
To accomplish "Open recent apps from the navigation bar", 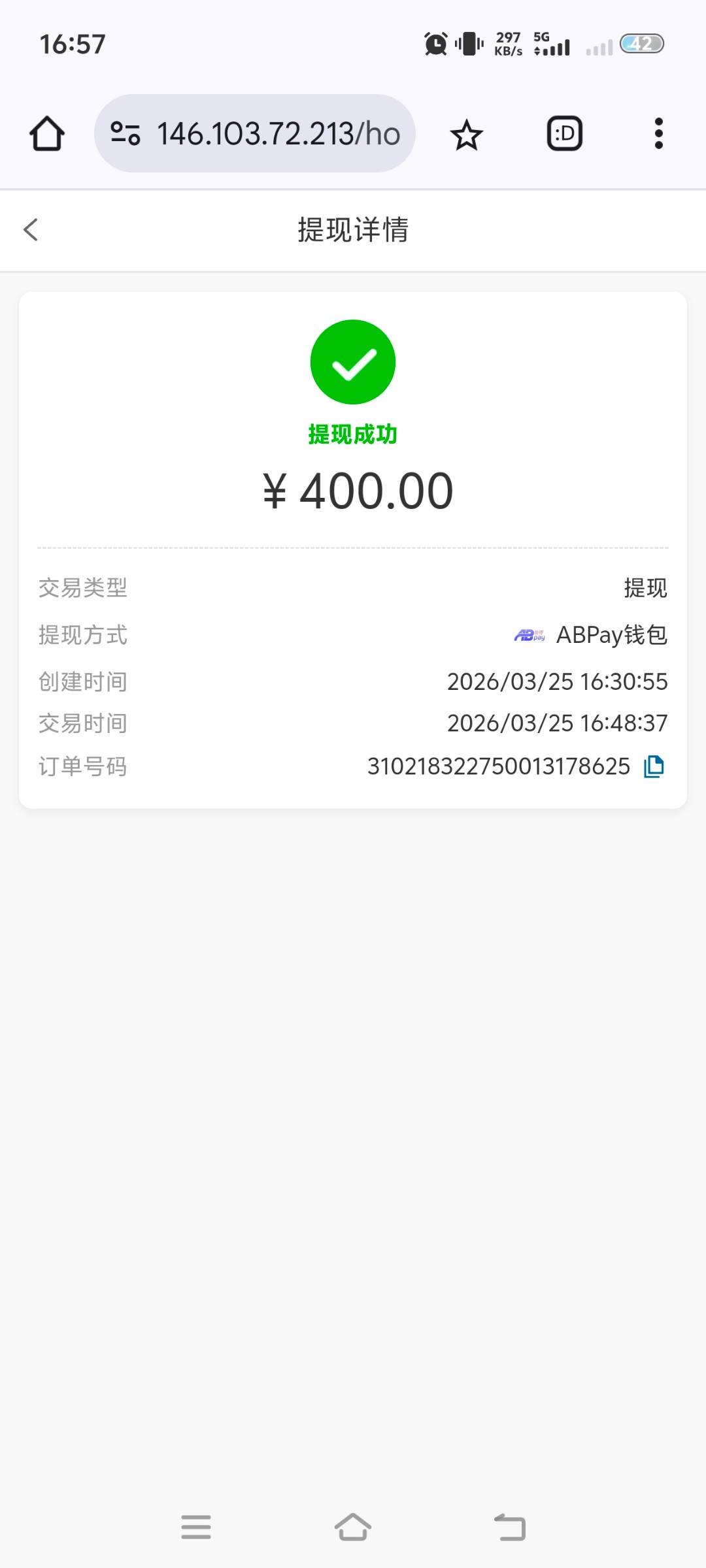I will (196, 1527).
